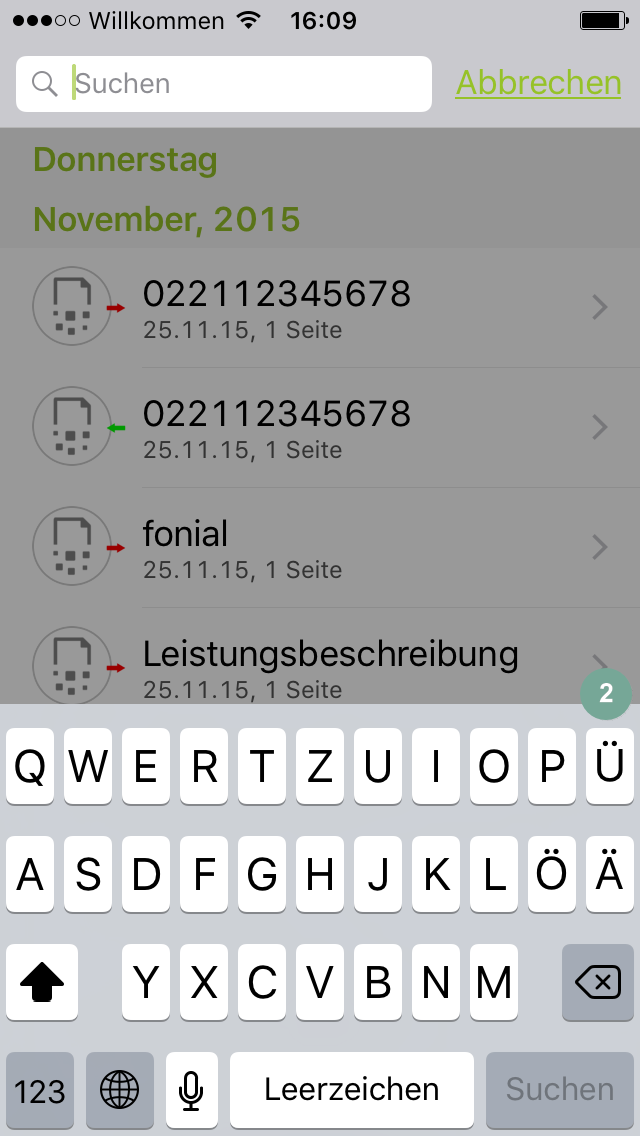Screen dimensions: 640x1136
Task: Tap the Suchen search field
Action: click(x=223, y=84)
